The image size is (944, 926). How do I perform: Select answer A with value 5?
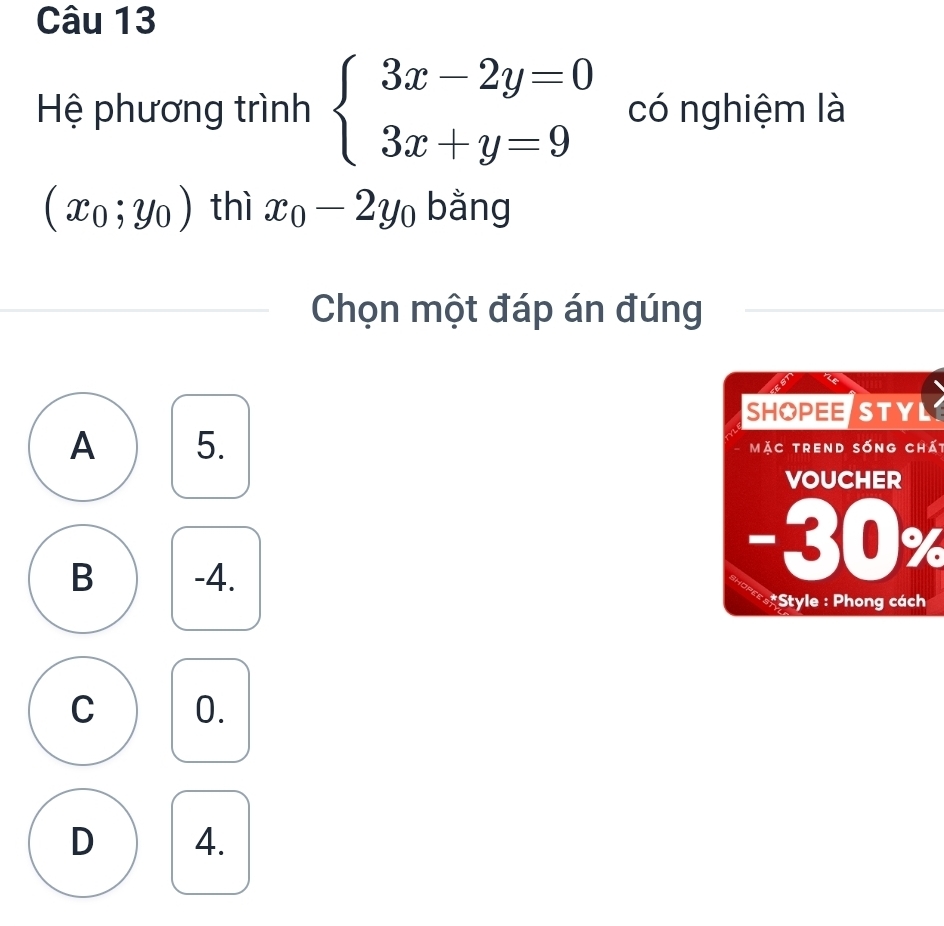[x=82, y=447]
